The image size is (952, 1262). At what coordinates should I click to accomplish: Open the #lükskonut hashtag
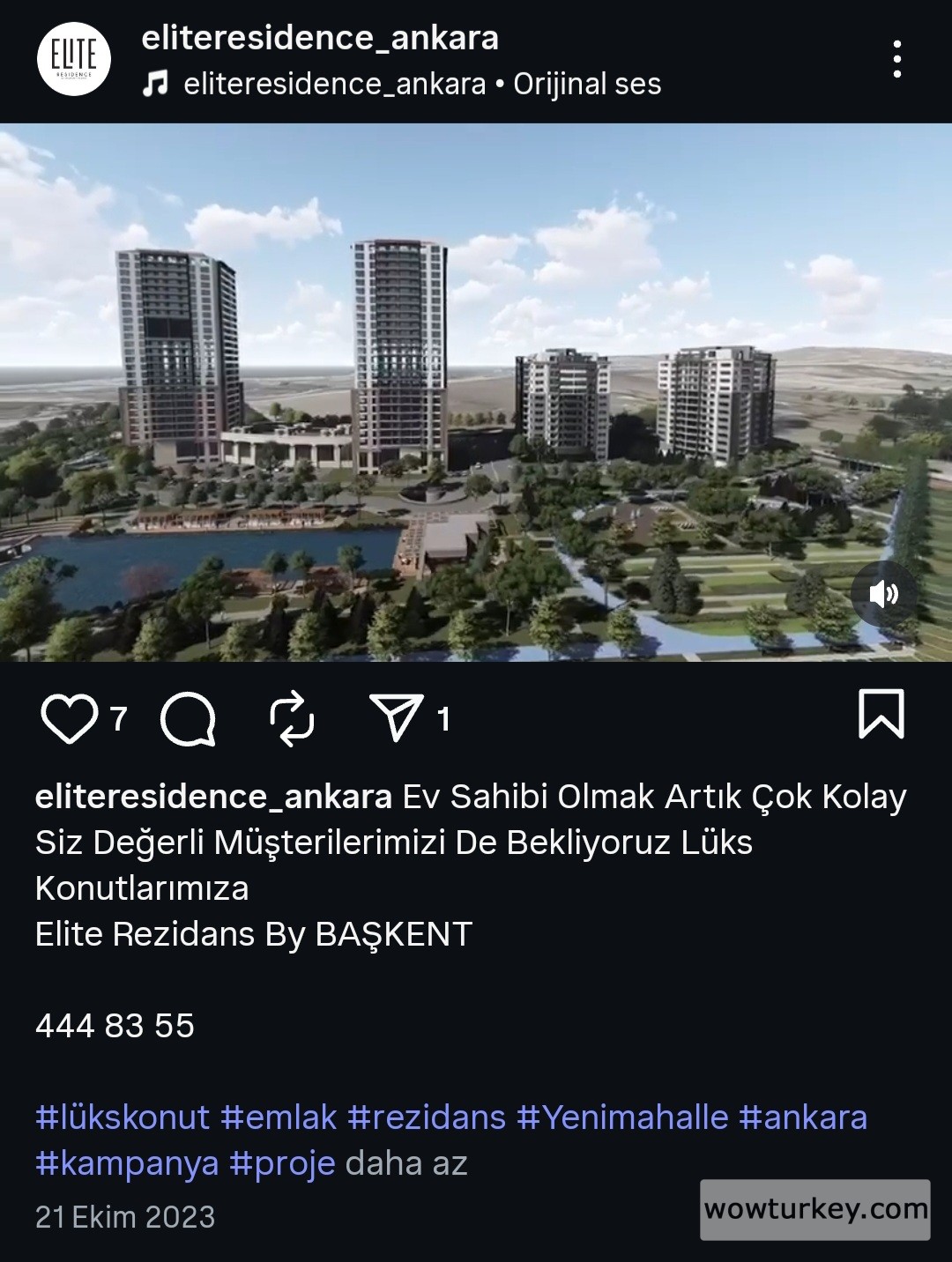[x=123, y=1117]
